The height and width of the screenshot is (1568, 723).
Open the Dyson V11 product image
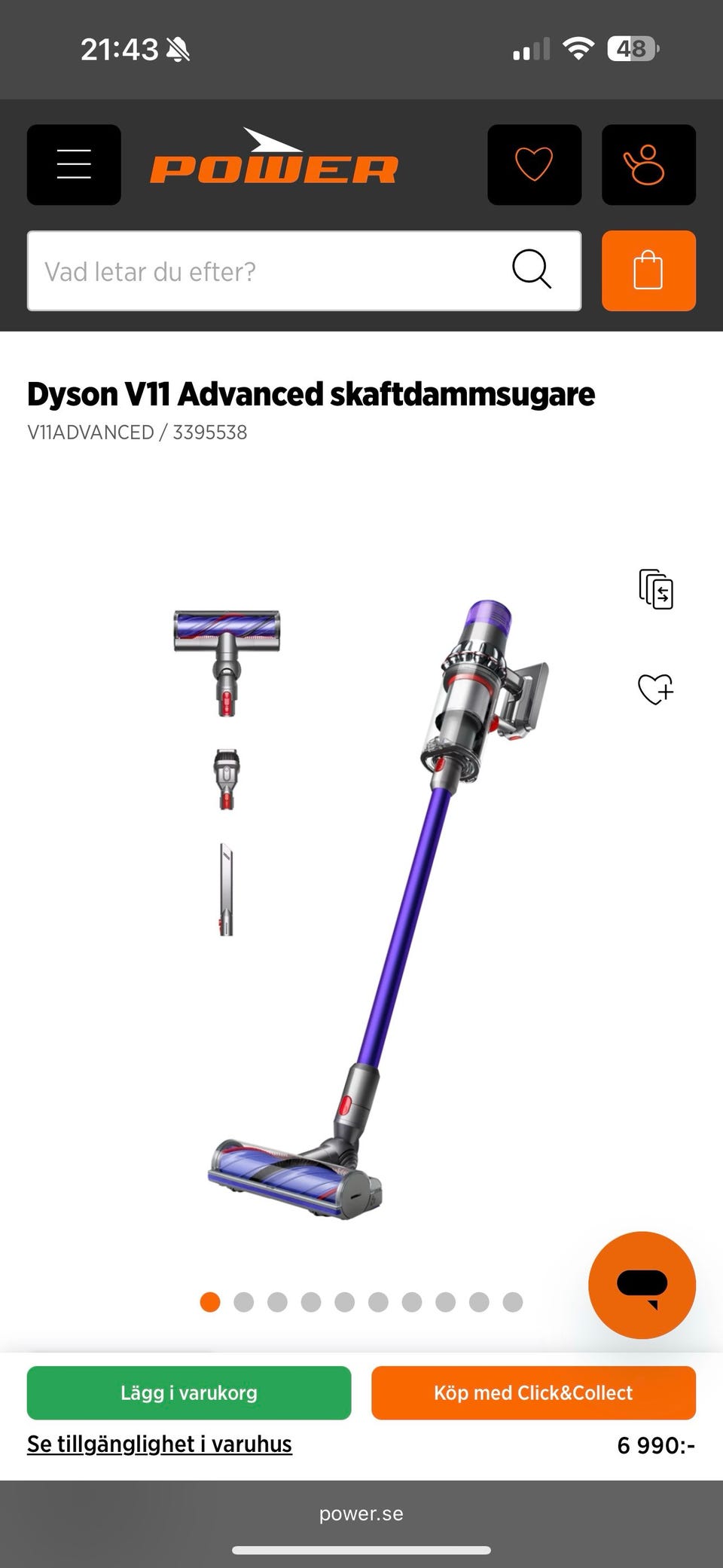(x=361, y=908)
